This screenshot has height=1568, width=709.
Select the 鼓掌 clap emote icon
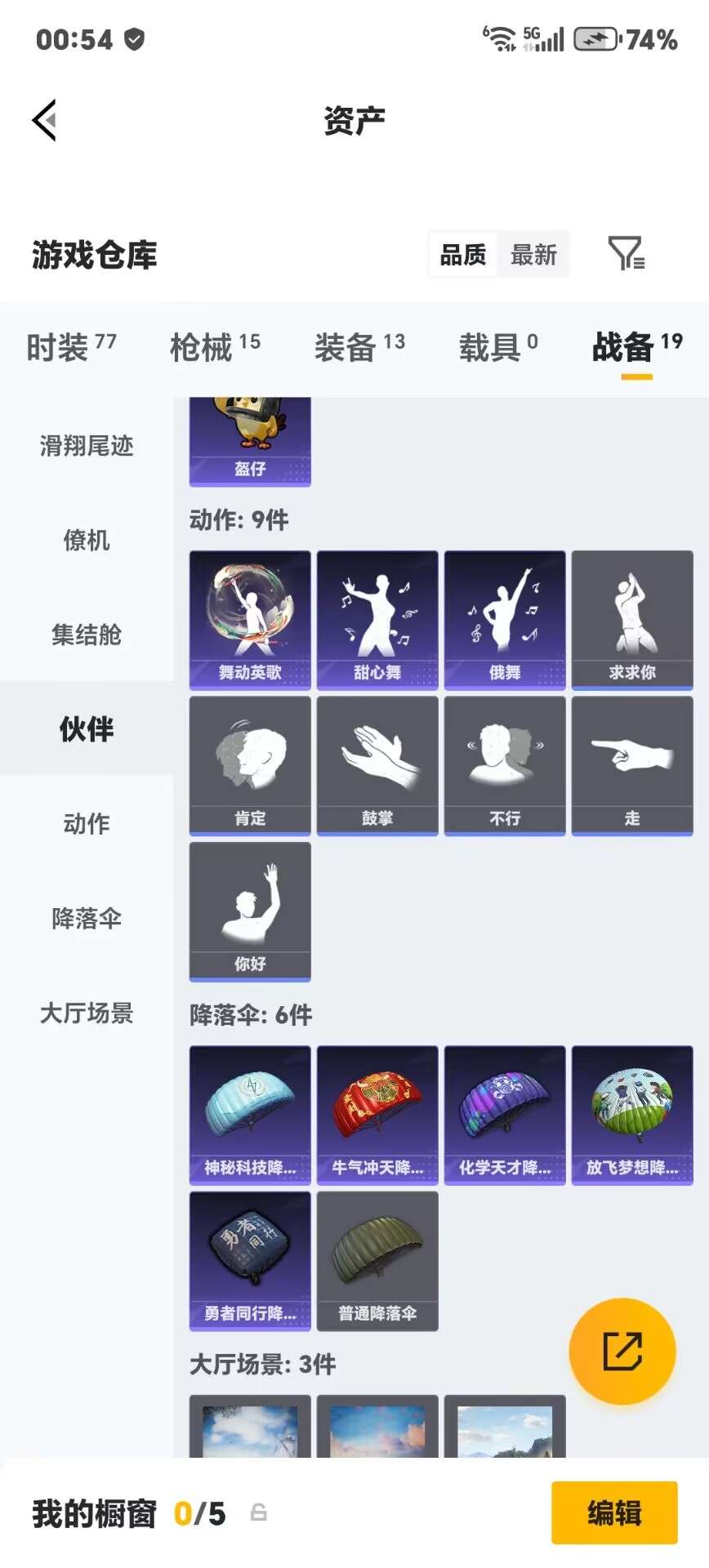(377, 764)
